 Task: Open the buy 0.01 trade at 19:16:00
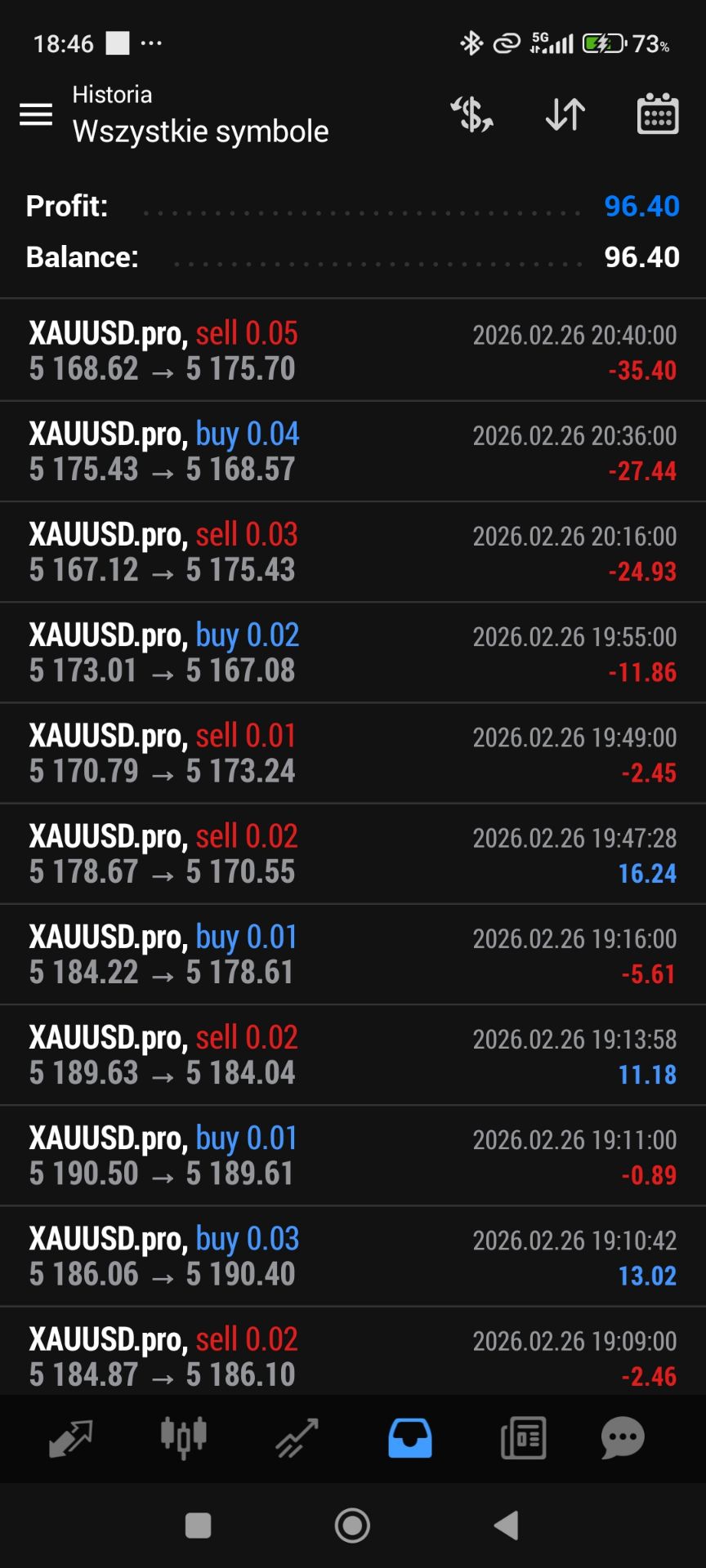pos(353,954)
